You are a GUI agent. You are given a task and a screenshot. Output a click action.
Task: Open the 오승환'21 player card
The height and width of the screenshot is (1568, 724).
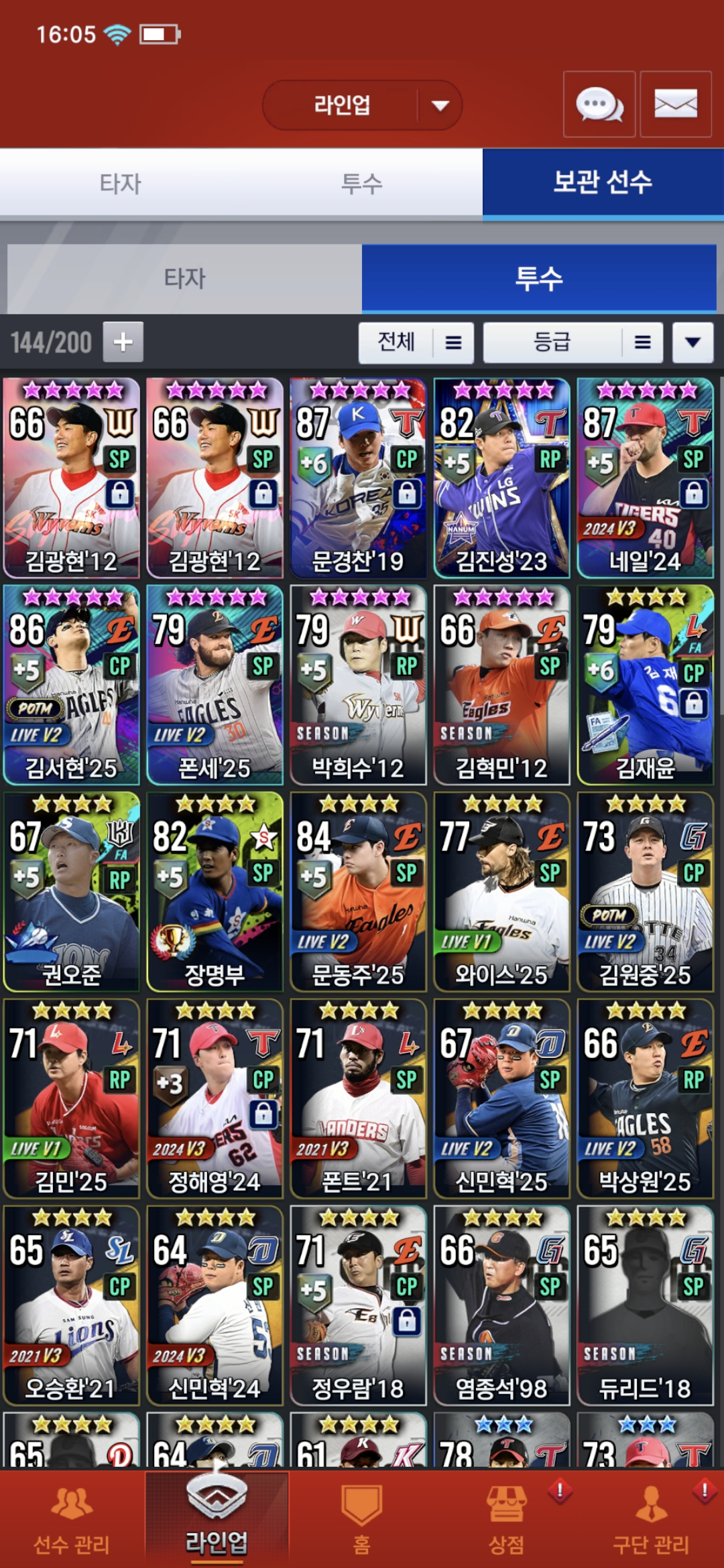point(71,1305)
